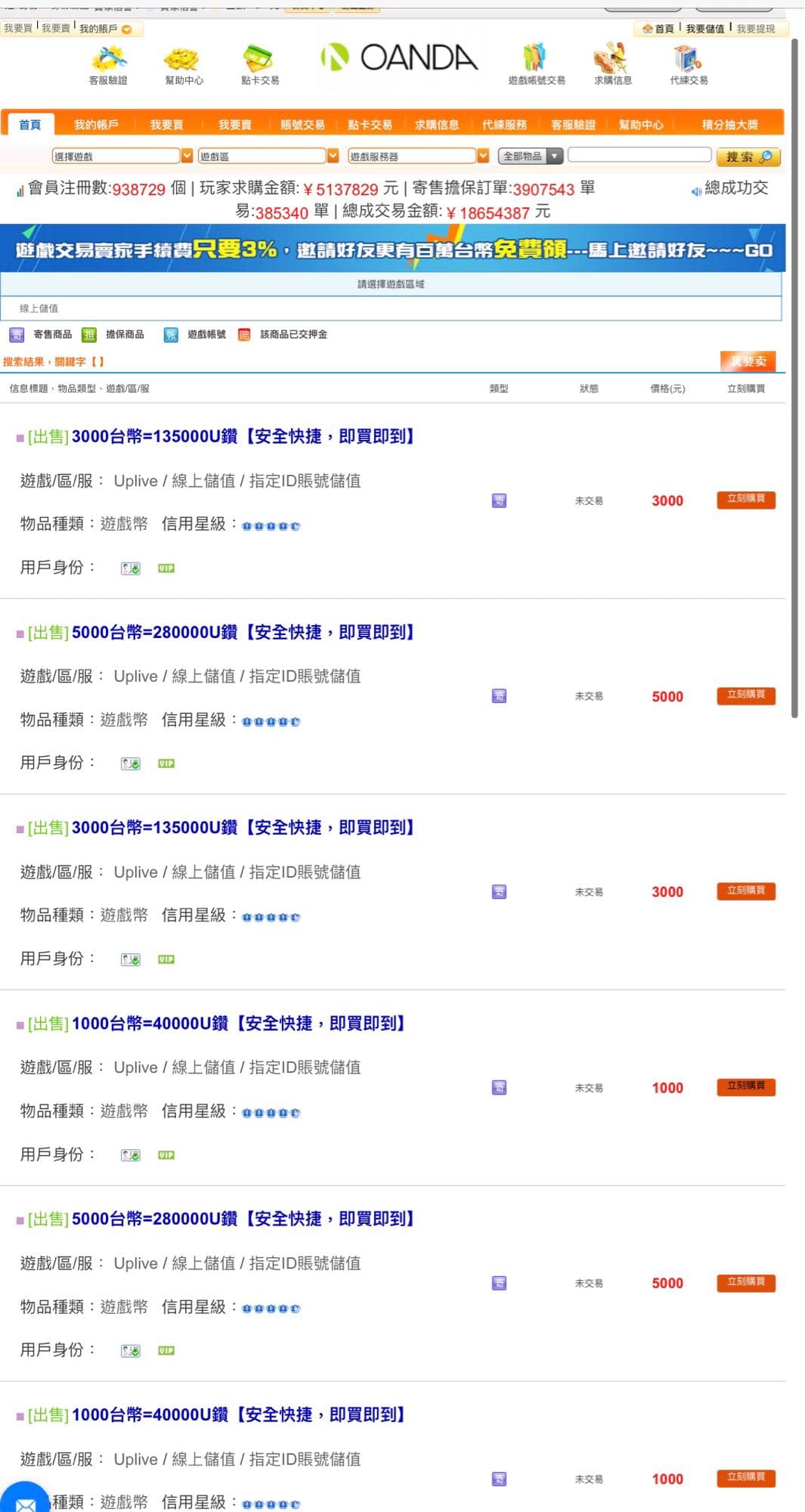Tap the orange 我要卖 button
The height and width of the screenshot is (1512, 805).
pyautogui.click(x=748, y=361)
